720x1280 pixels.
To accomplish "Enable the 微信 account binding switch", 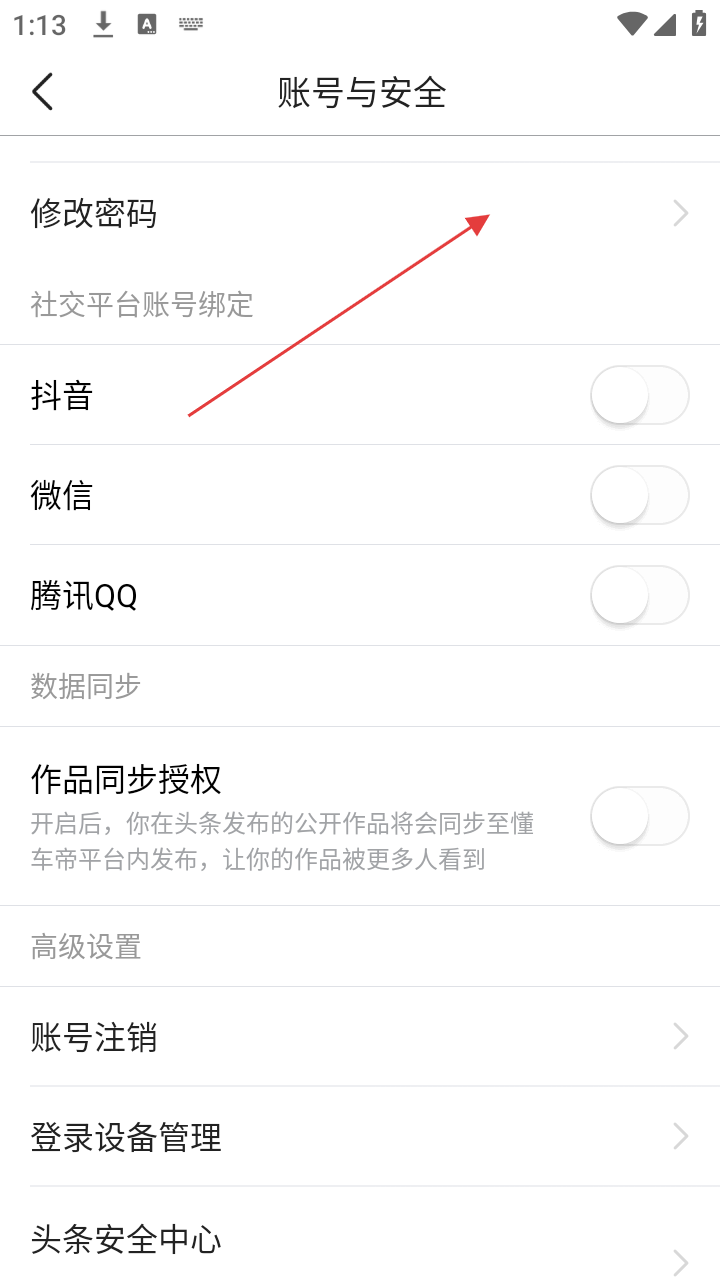I will [639, 495].
